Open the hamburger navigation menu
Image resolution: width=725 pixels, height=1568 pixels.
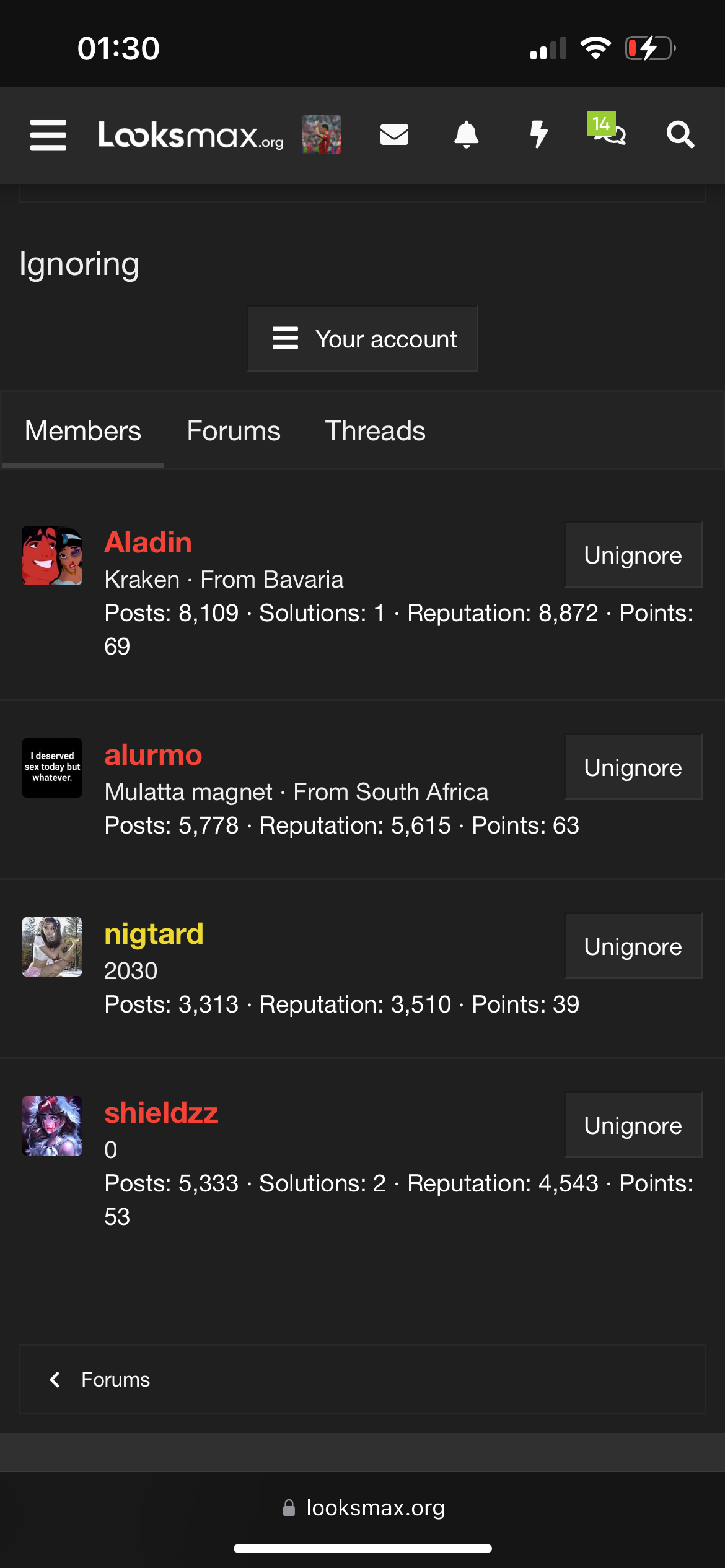pyautogui.click(x=48, y=135)
